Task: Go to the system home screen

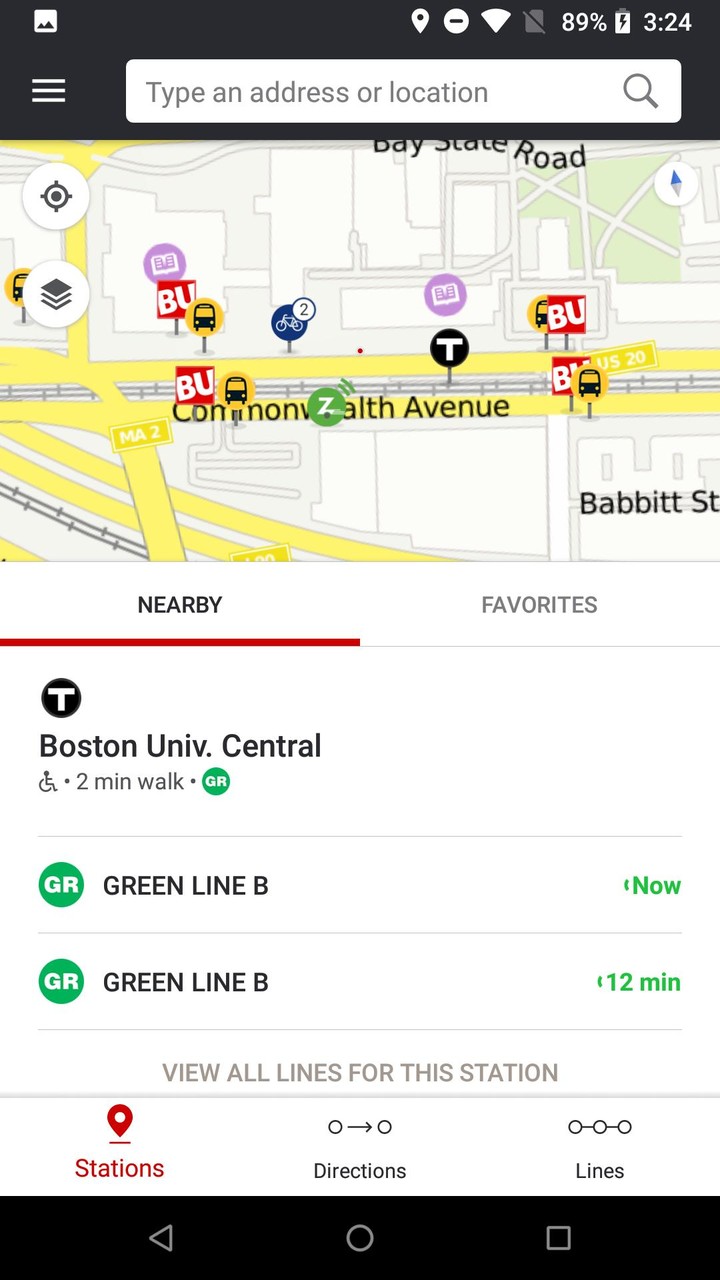Action: (360, 1238)
